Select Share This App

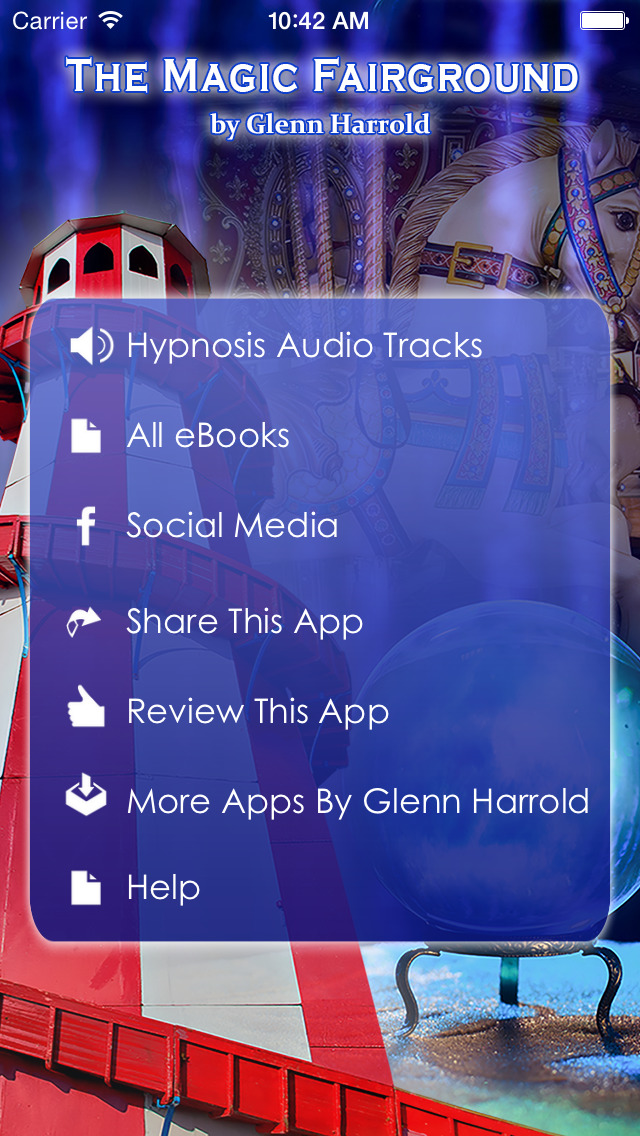click(x=244, y=621)
